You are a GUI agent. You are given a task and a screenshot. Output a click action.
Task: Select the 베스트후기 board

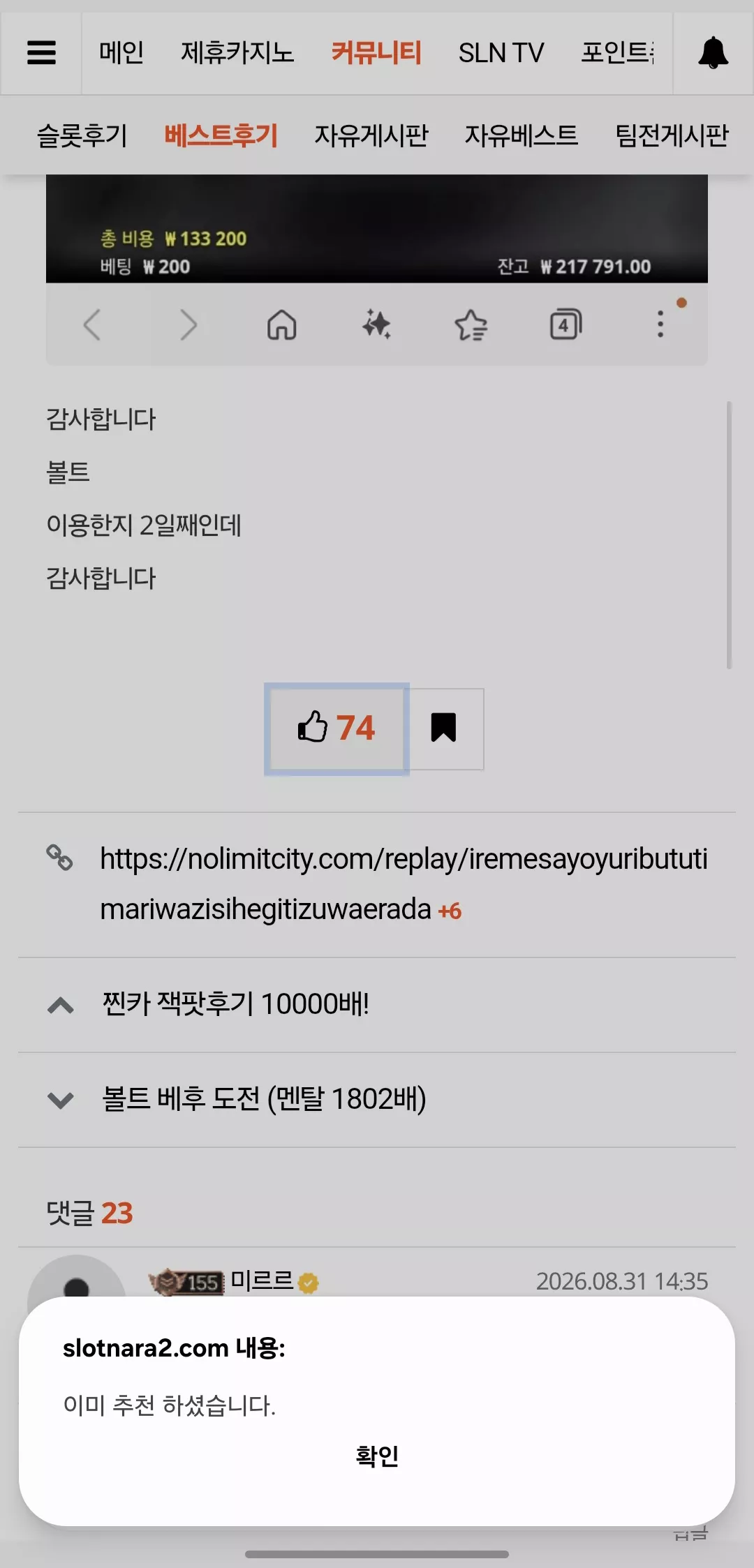[221, 135]
